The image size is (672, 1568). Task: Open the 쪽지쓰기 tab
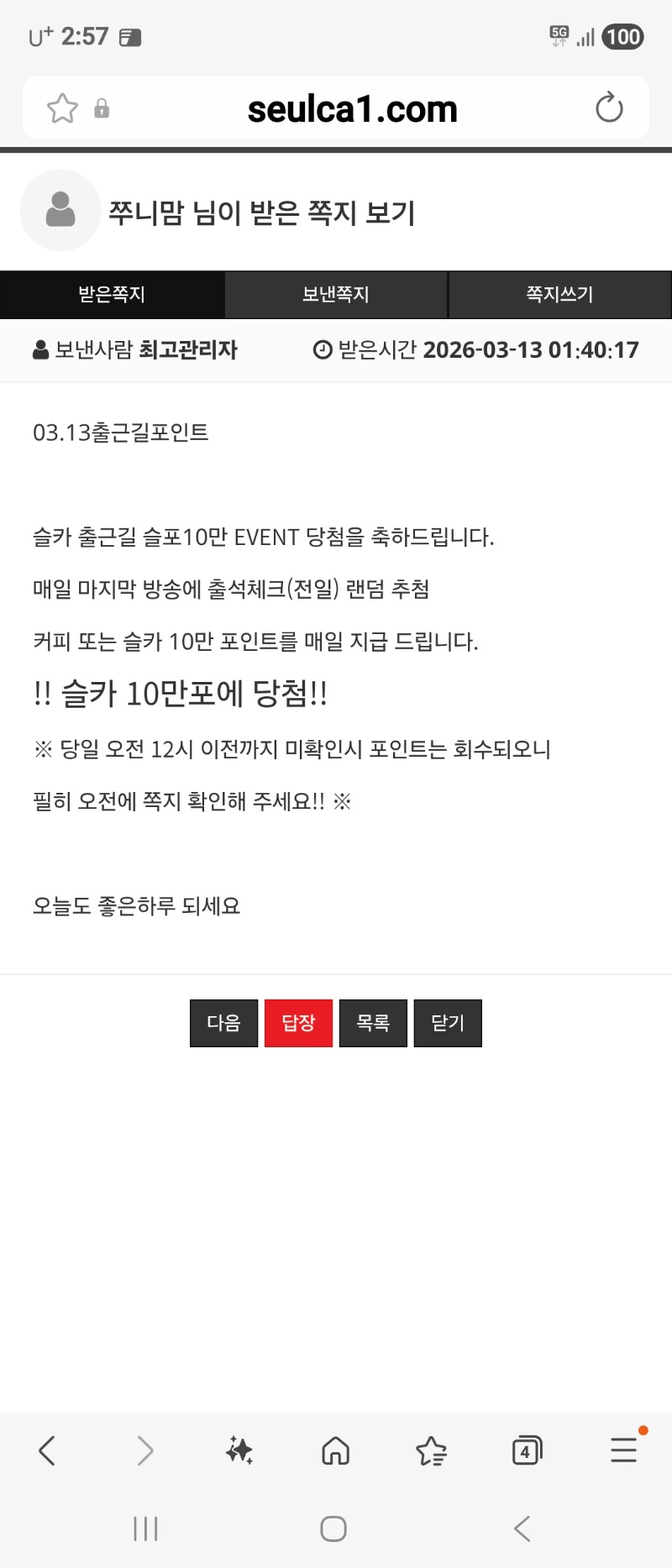point(559,295)
